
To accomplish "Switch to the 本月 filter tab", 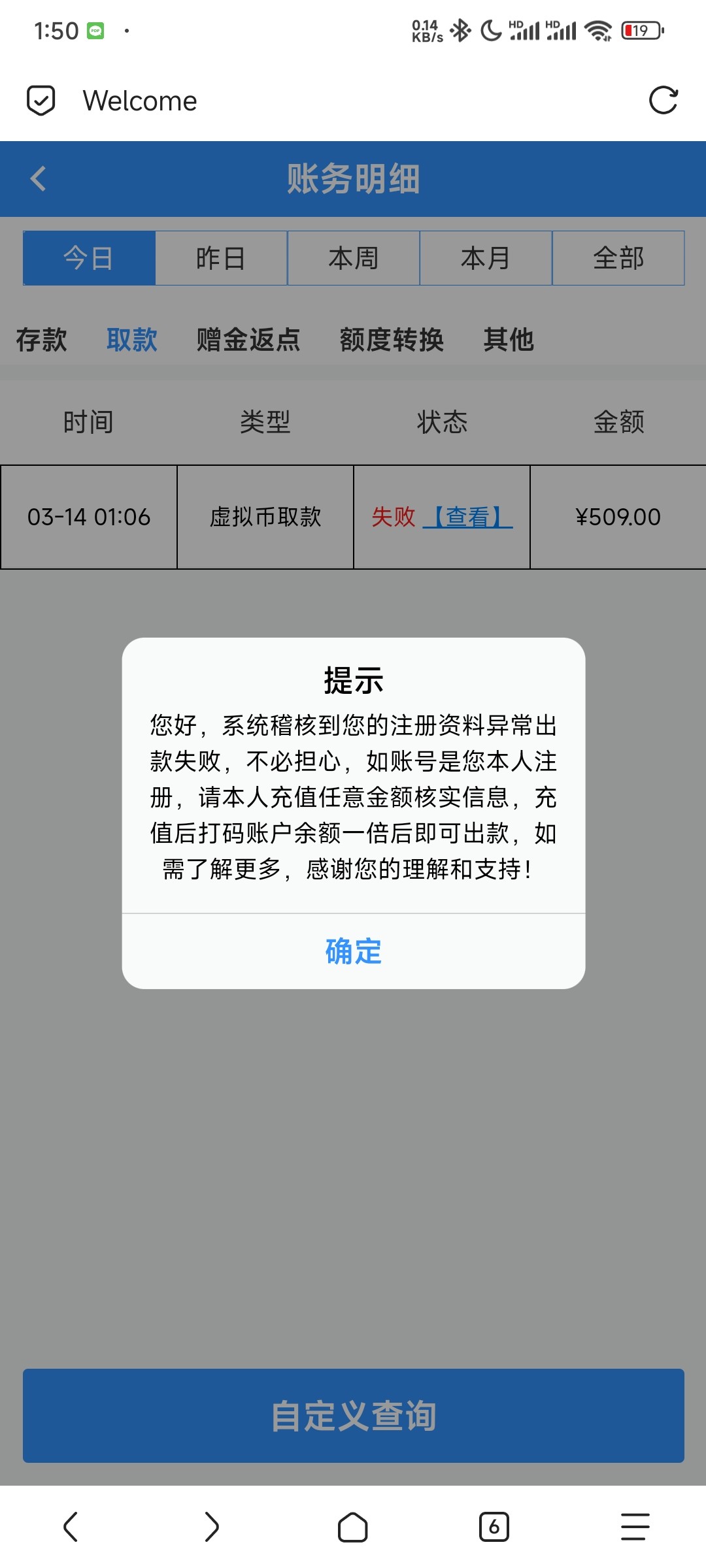I will (485, 257).
